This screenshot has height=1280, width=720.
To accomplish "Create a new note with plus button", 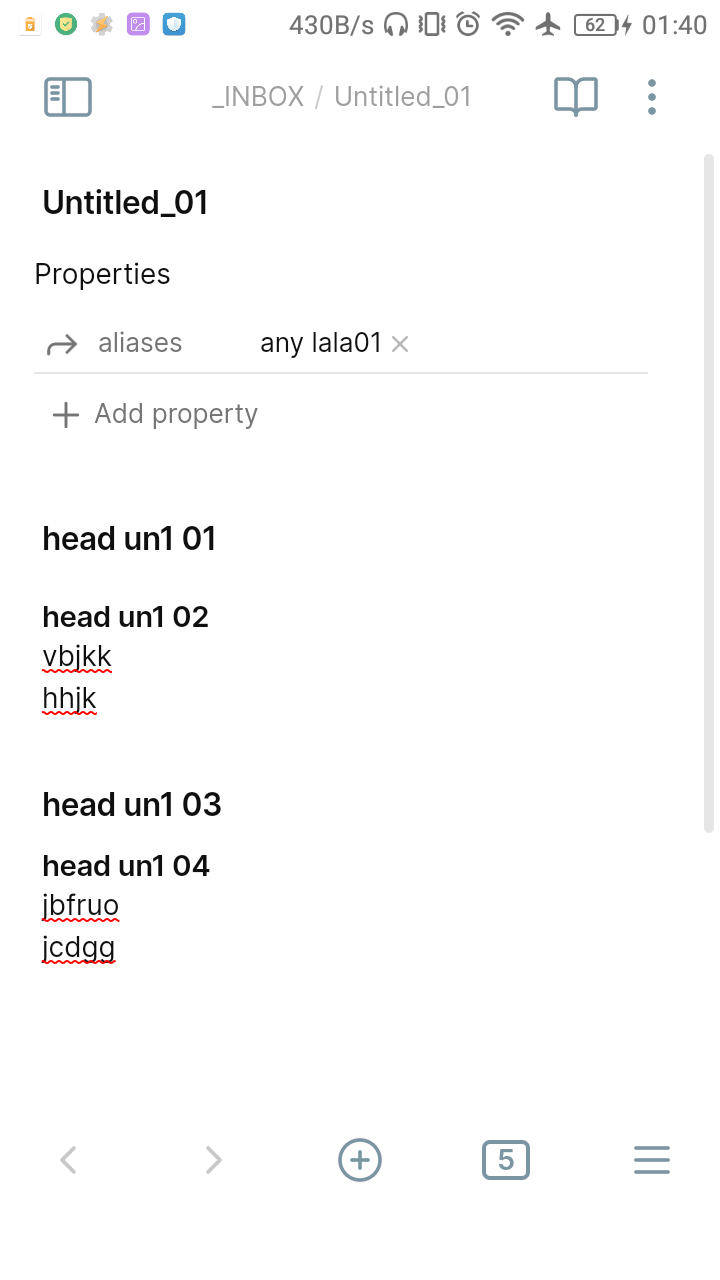I will pos(360,1160).
